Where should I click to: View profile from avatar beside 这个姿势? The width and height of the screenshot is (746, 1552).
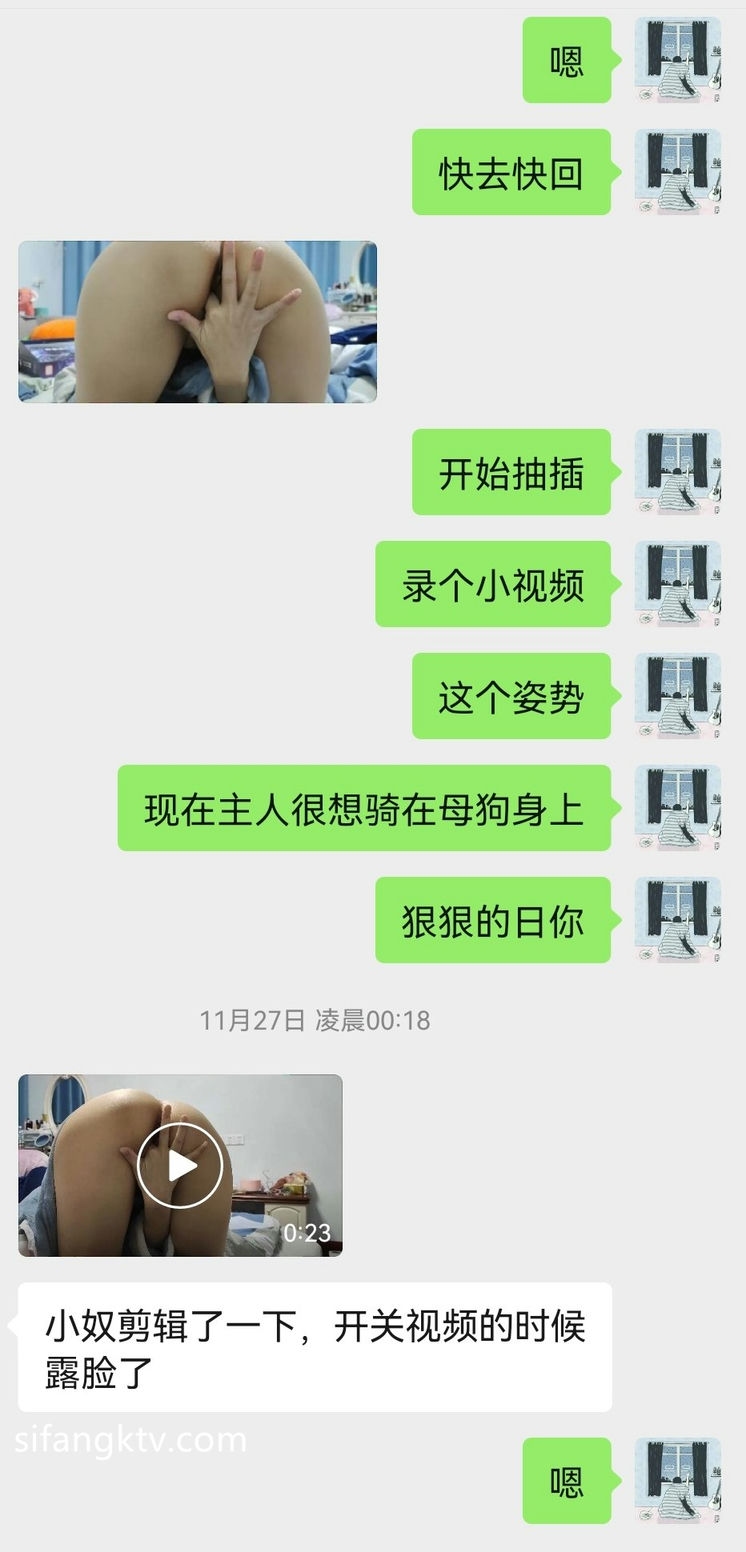(677, 696)
